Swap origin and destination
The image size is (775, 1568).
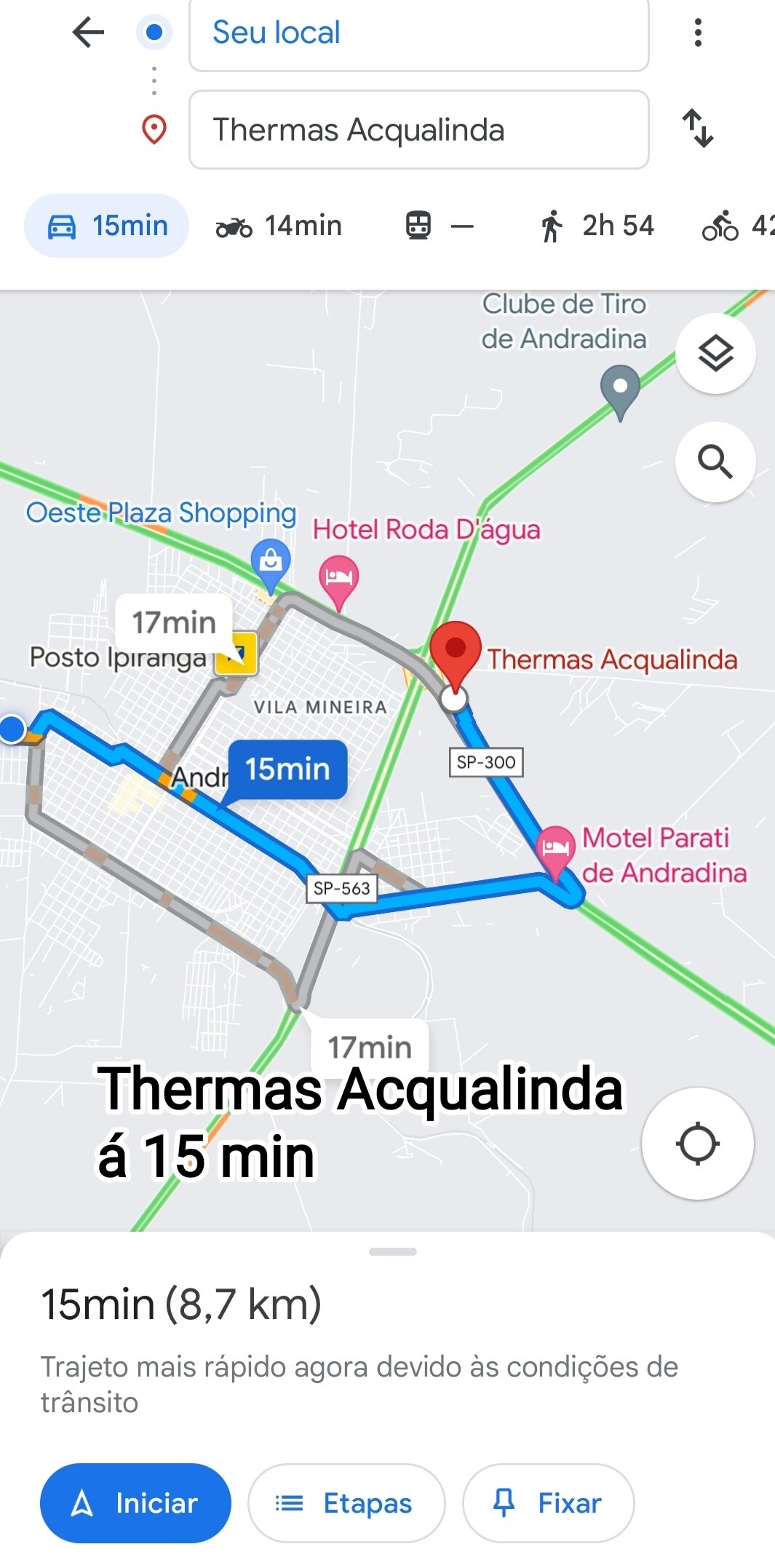coord(698,129)
